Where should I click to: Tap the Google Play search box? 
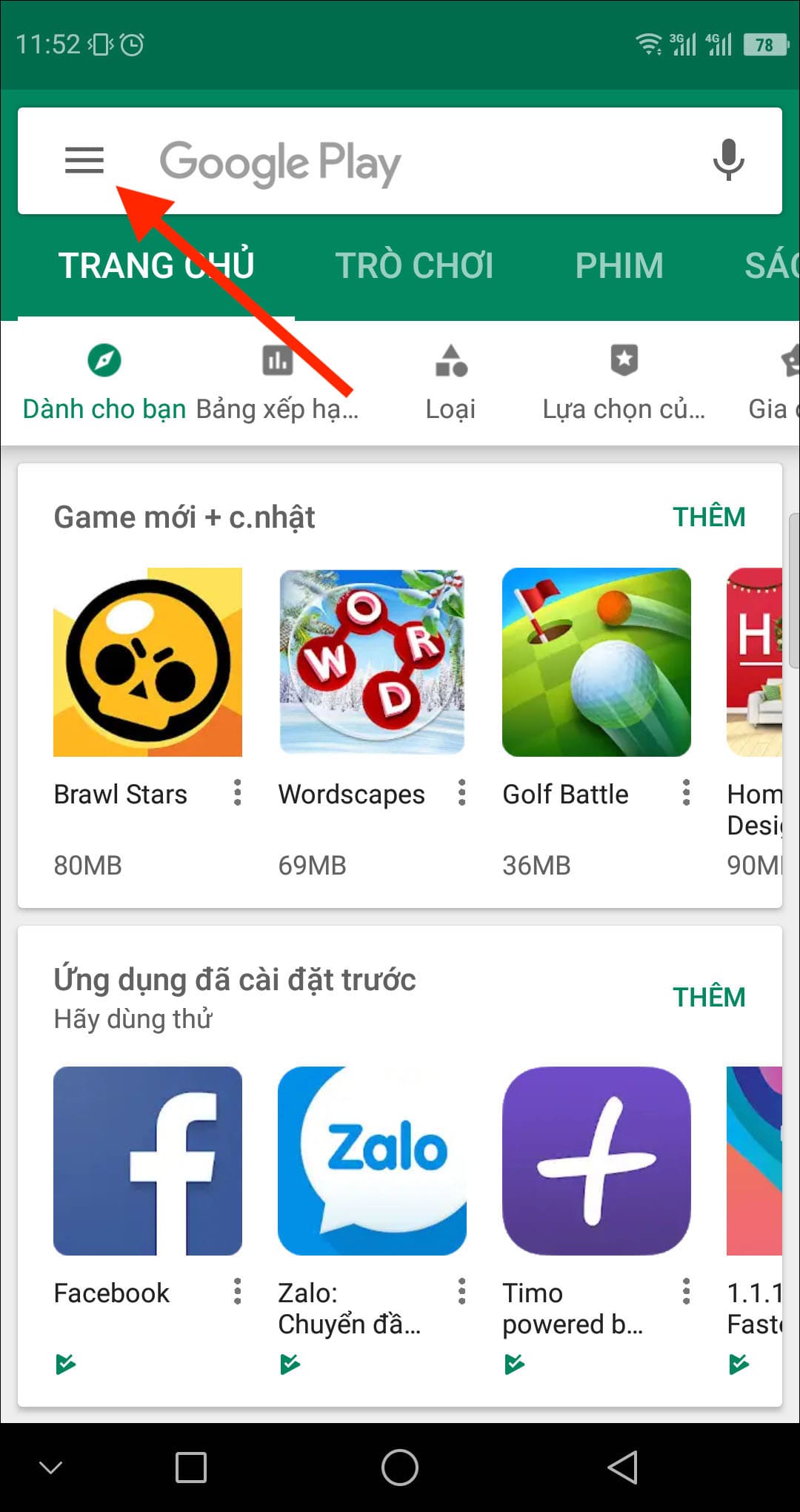(x=400, y=162)
